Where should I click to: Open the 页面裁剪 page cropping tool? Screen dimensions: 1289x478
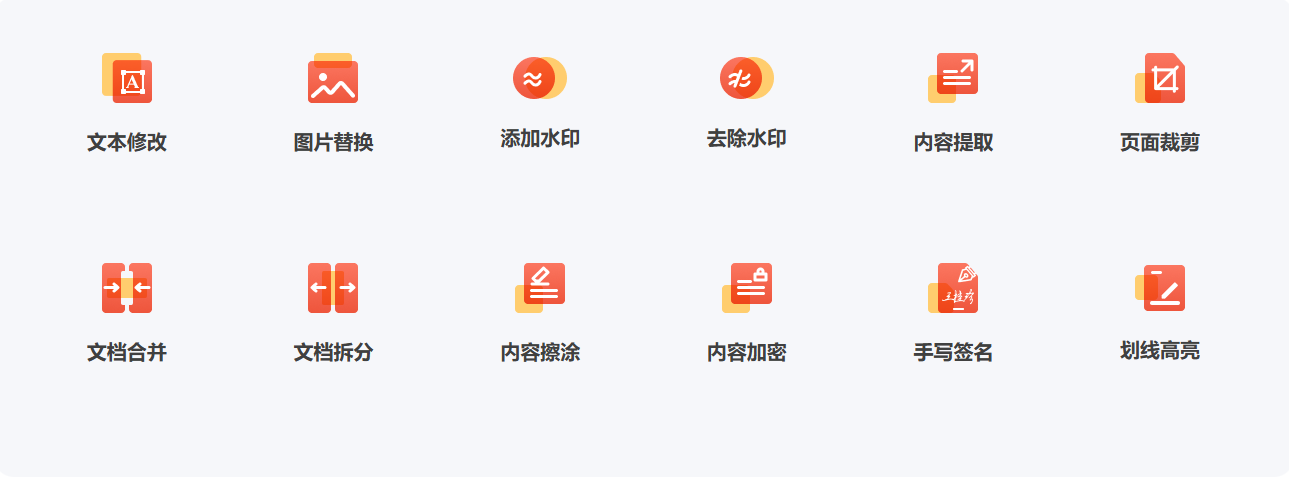pyautogui.click(x=1160, y=78)
